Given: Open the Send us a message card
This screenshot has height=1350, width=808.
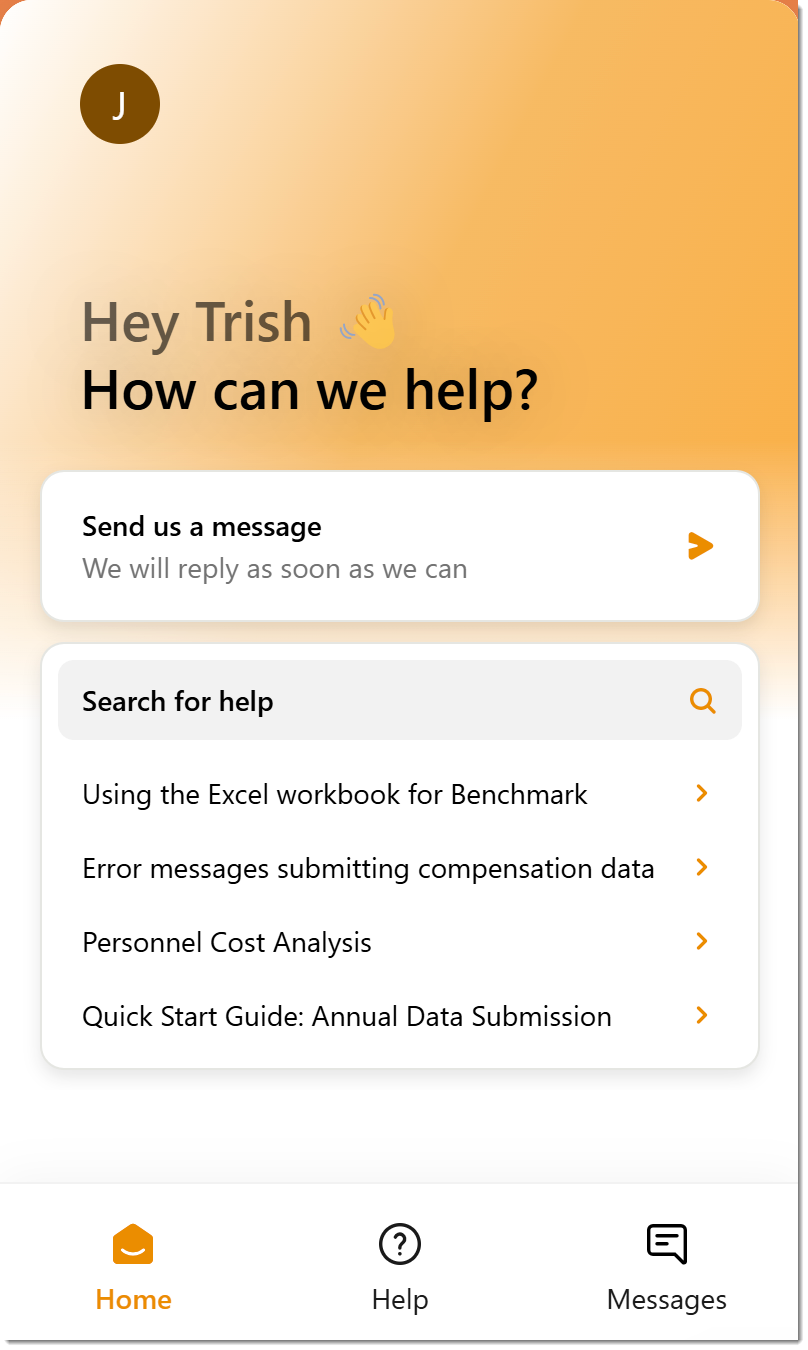Looking at the screenshot, I should tap(400, 546).
